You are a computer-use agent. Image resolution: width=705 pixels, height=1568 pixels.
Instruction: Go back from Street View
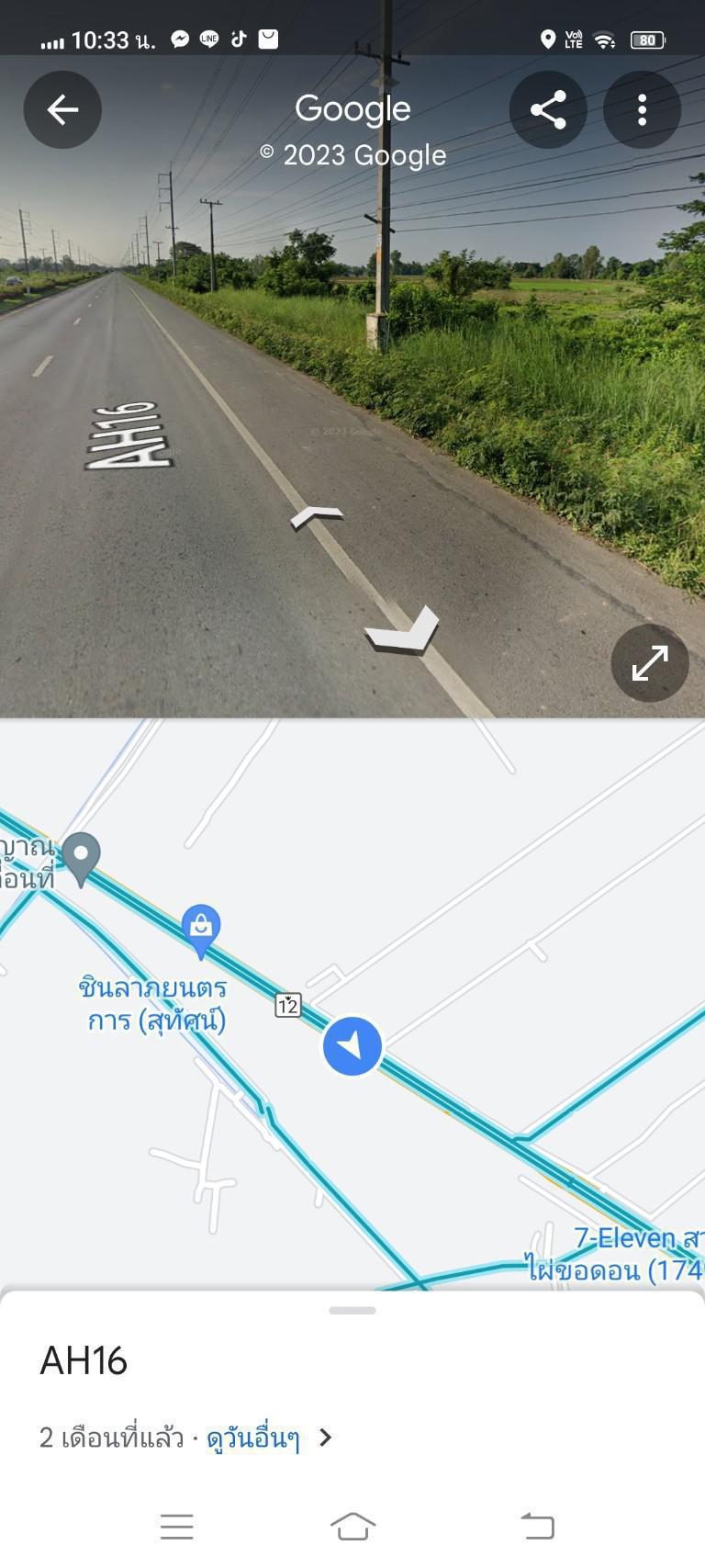62,110
